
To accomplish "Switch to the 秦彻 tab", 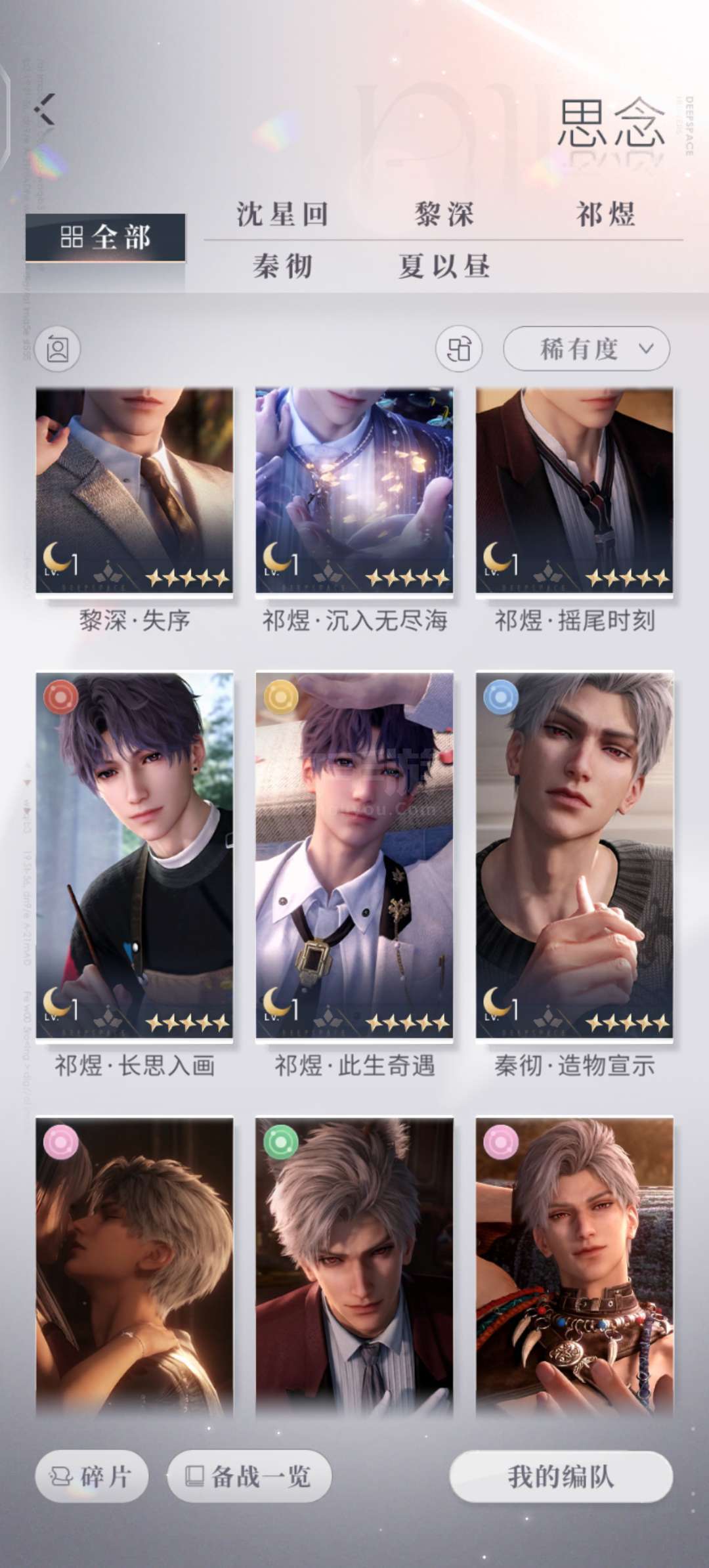I will [x=282, y=267].
